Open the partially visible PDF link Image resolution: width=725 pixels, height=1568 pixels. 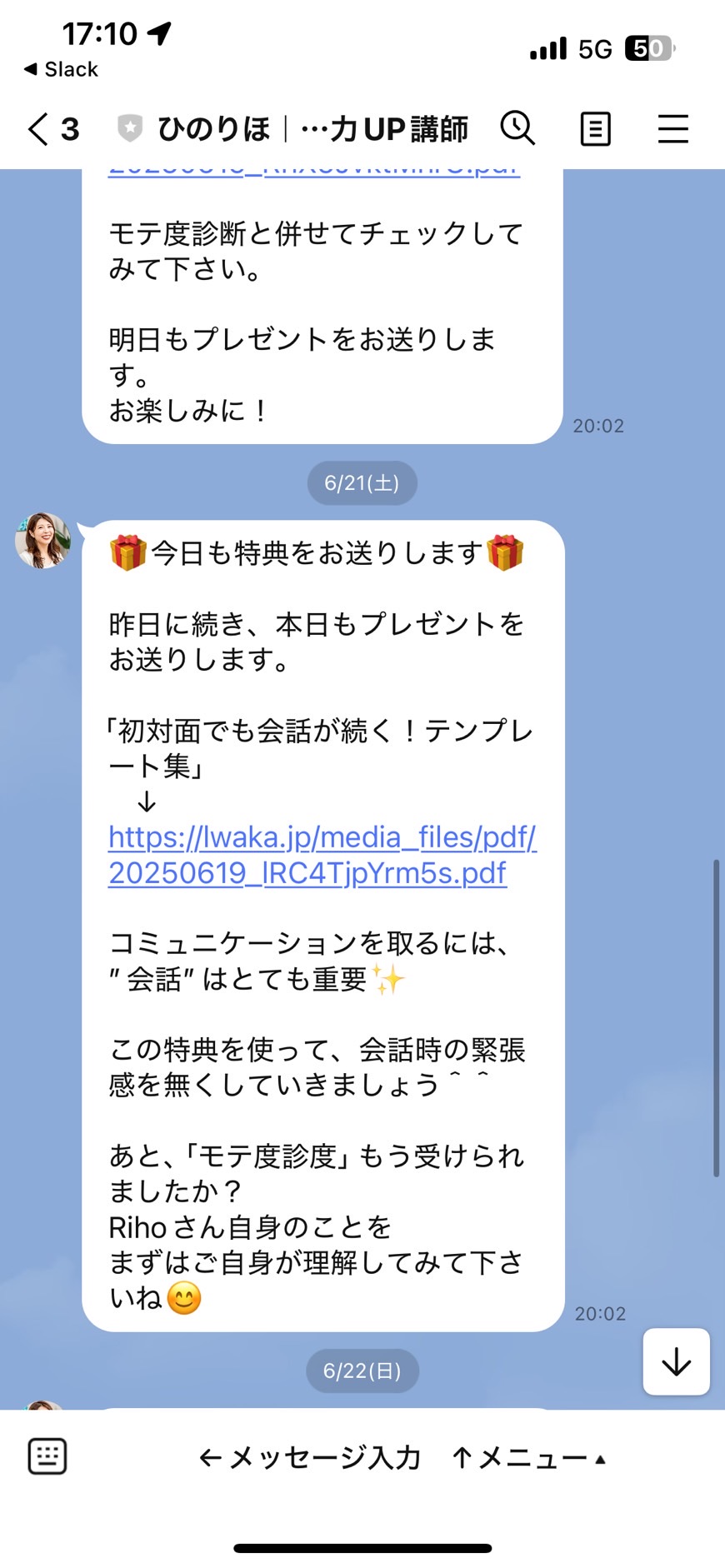tap(314, 172)
